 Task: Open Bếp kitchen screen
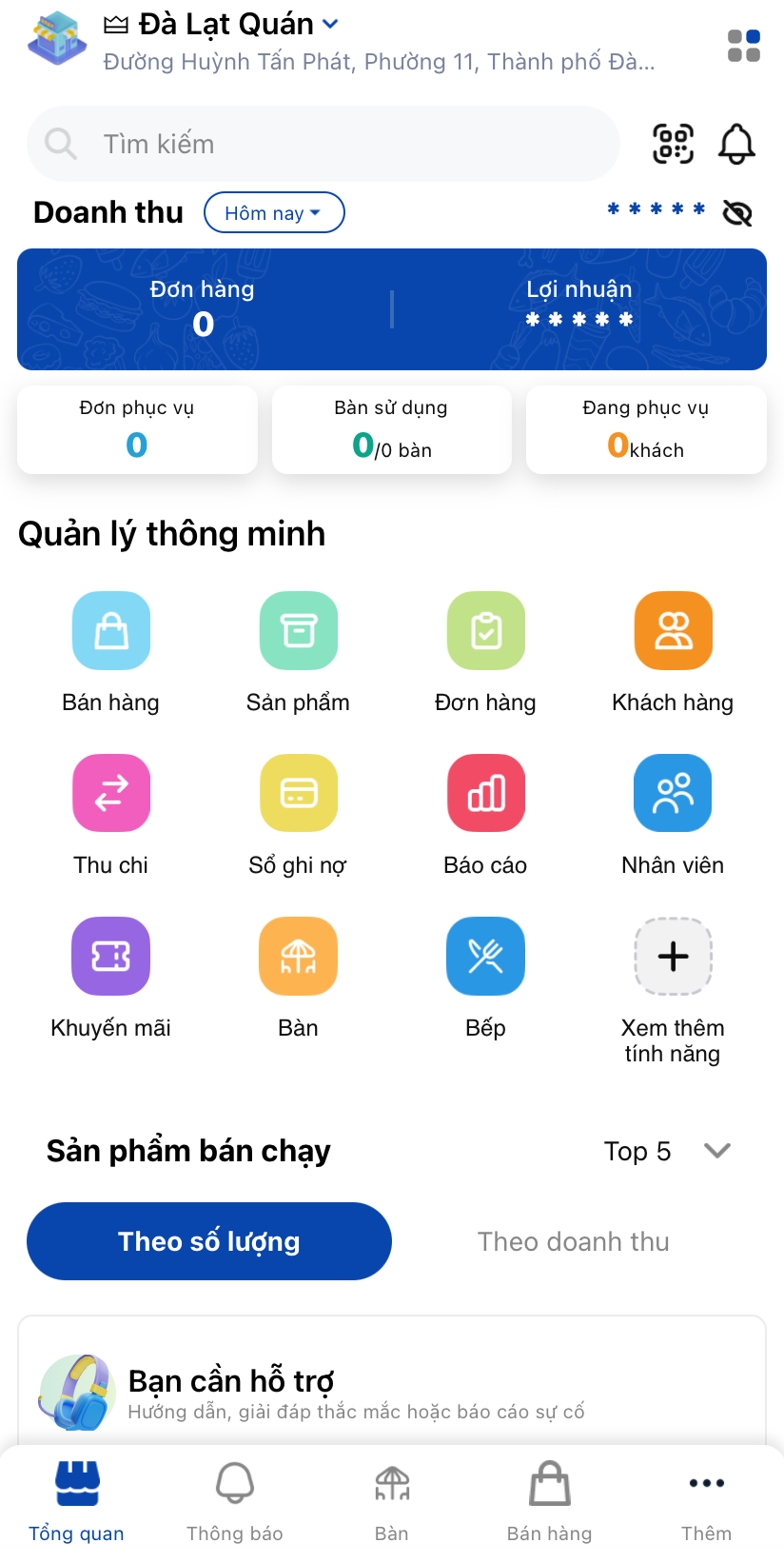click(x=485, y=956)
